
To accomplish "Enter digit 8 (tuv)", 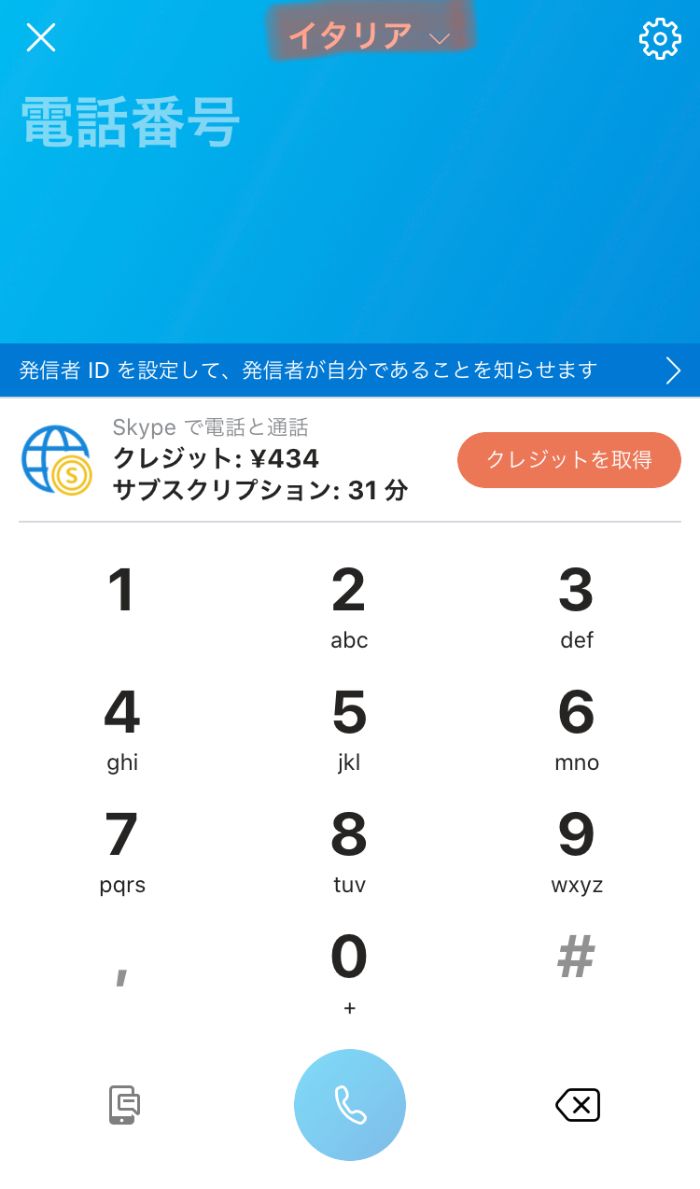I will [349, 852].
